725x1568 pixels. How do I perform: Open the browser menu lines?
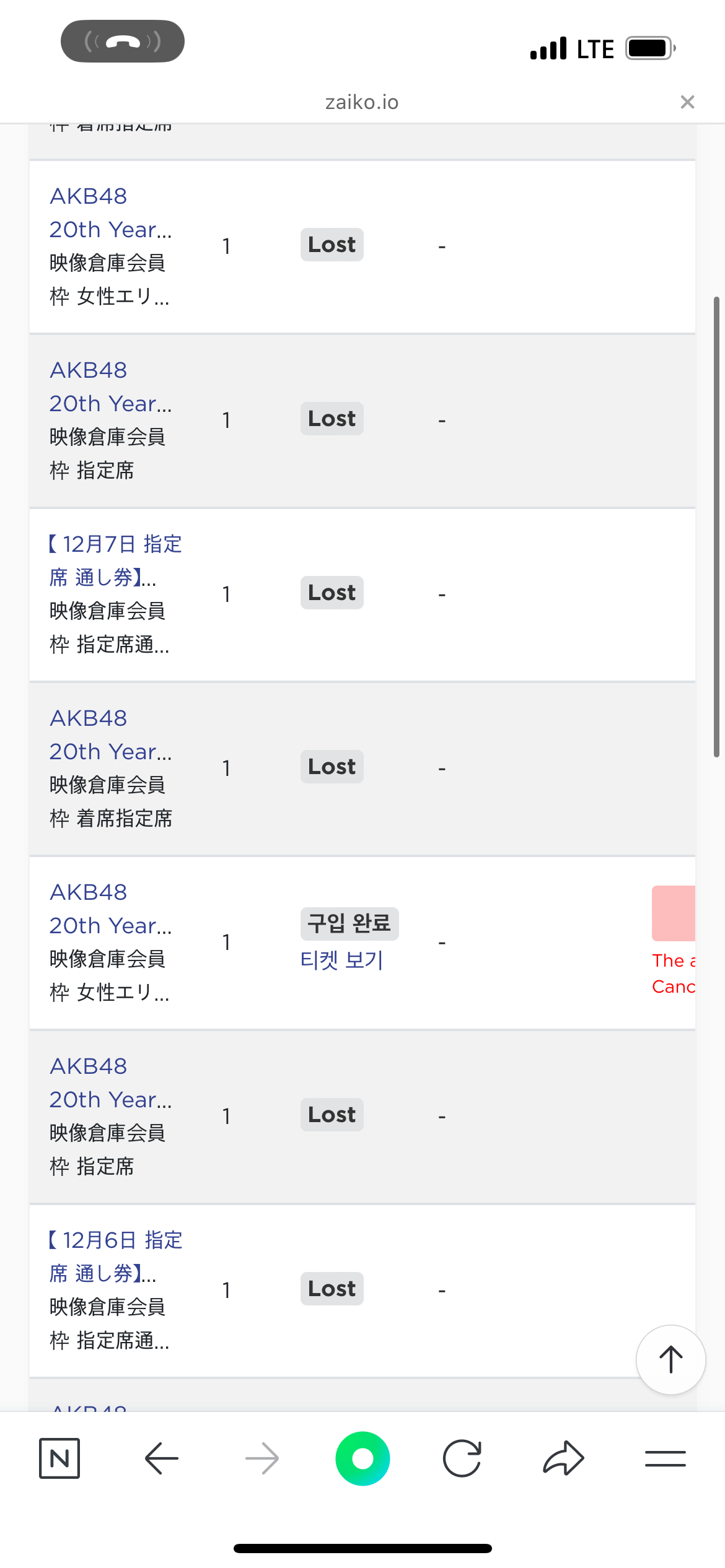pyautogui.click(x=665, y=1458)
